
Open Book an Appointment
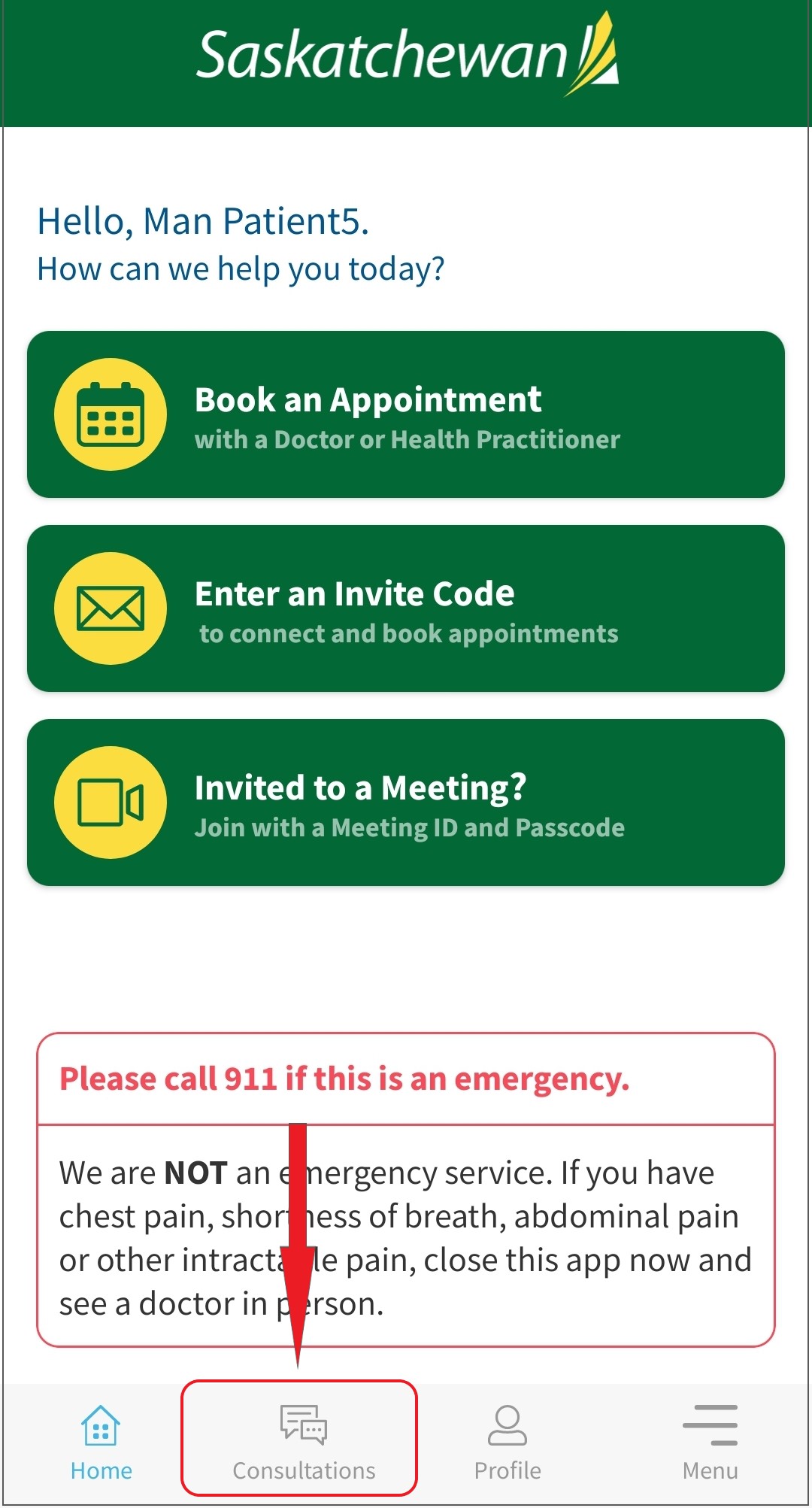pos(406,414)
